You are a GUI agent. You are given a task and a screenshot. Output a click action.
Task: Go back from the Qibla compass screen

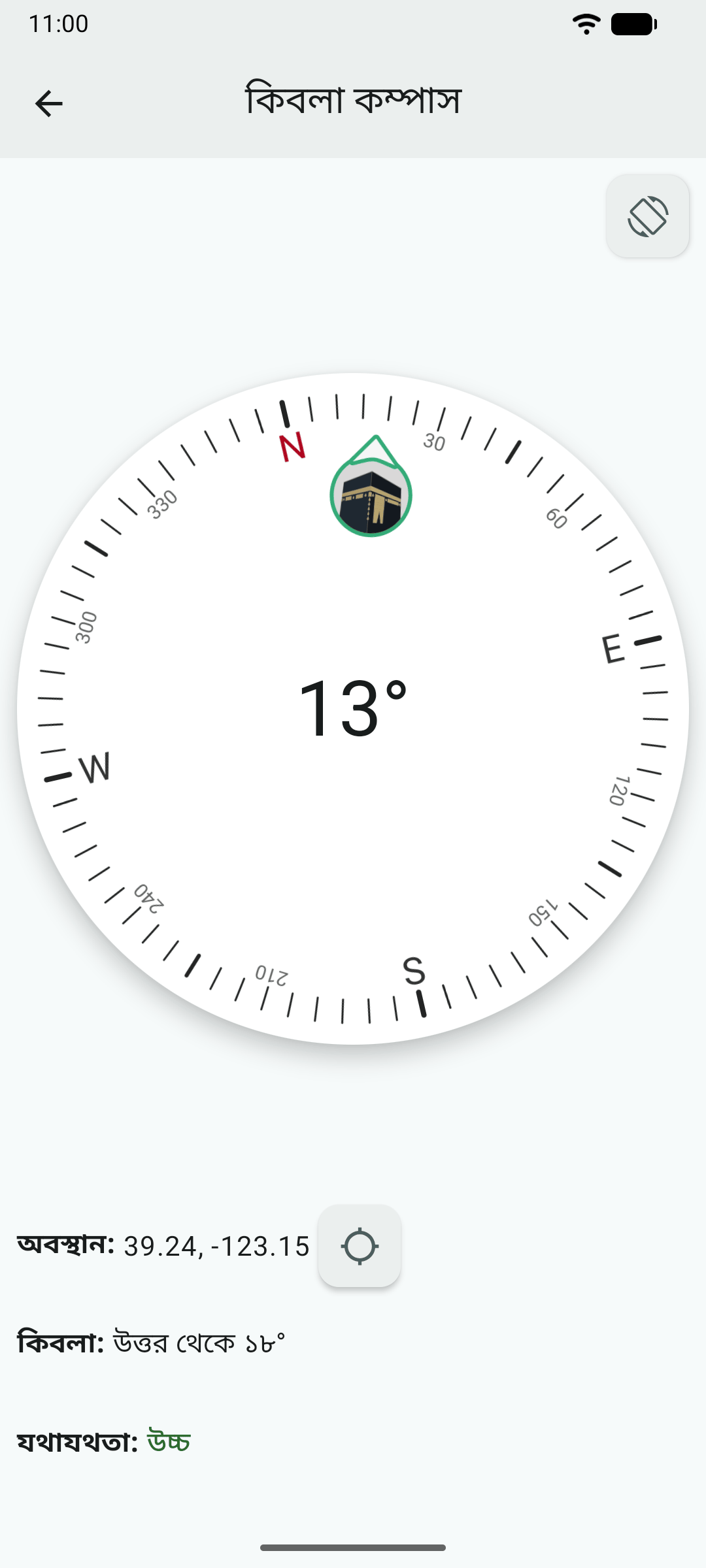[48, 103]
